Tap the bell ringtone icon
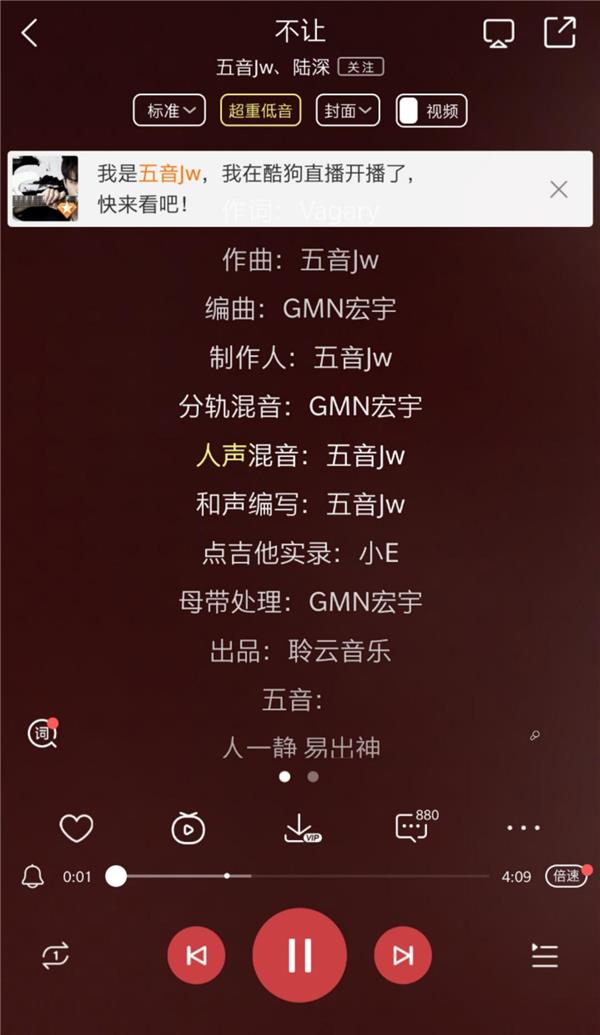Image resolution: width=600 pixels, height=1035 pixels. click(33, 877)
